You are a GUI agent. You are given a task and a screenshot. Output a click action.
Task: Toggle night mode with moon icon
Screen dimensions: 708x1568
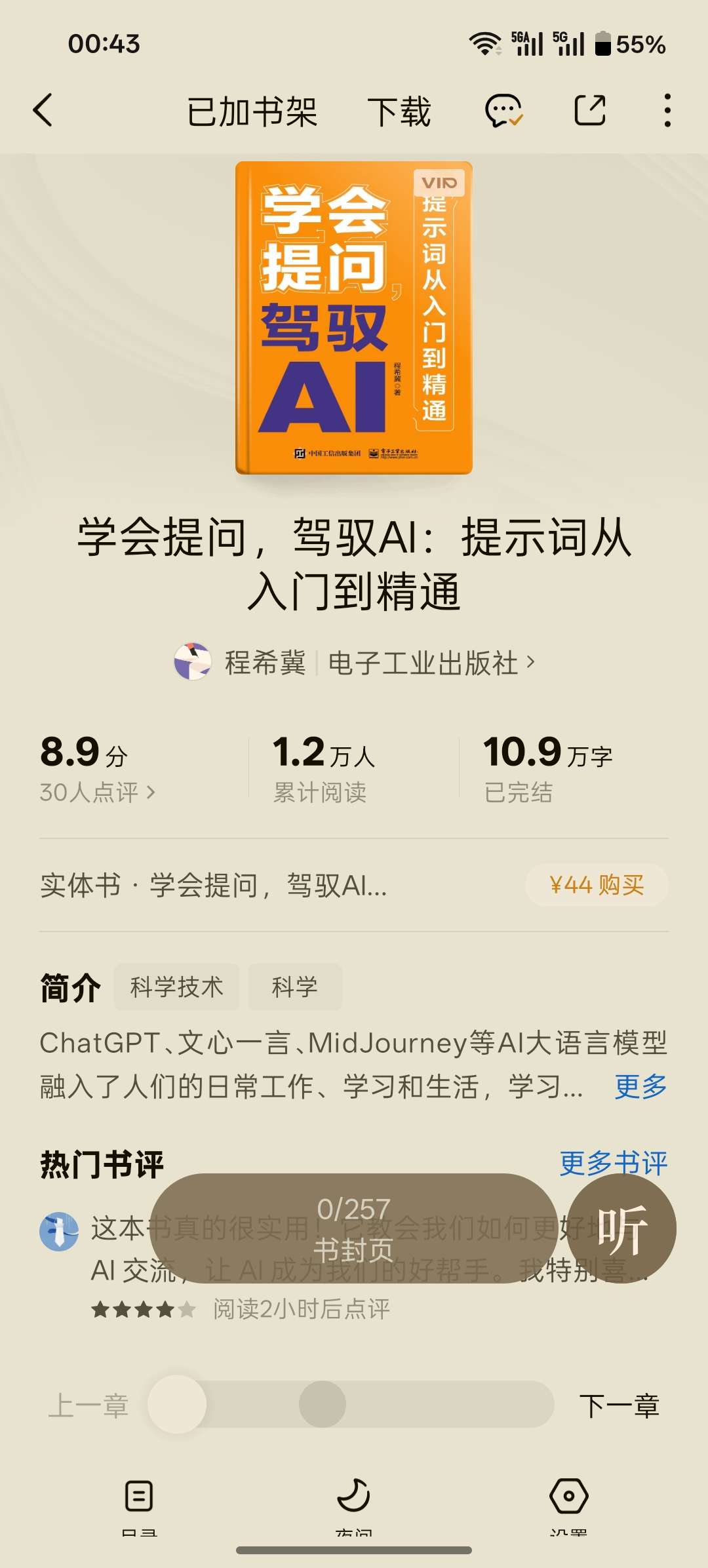click(x=354, y=1498)
